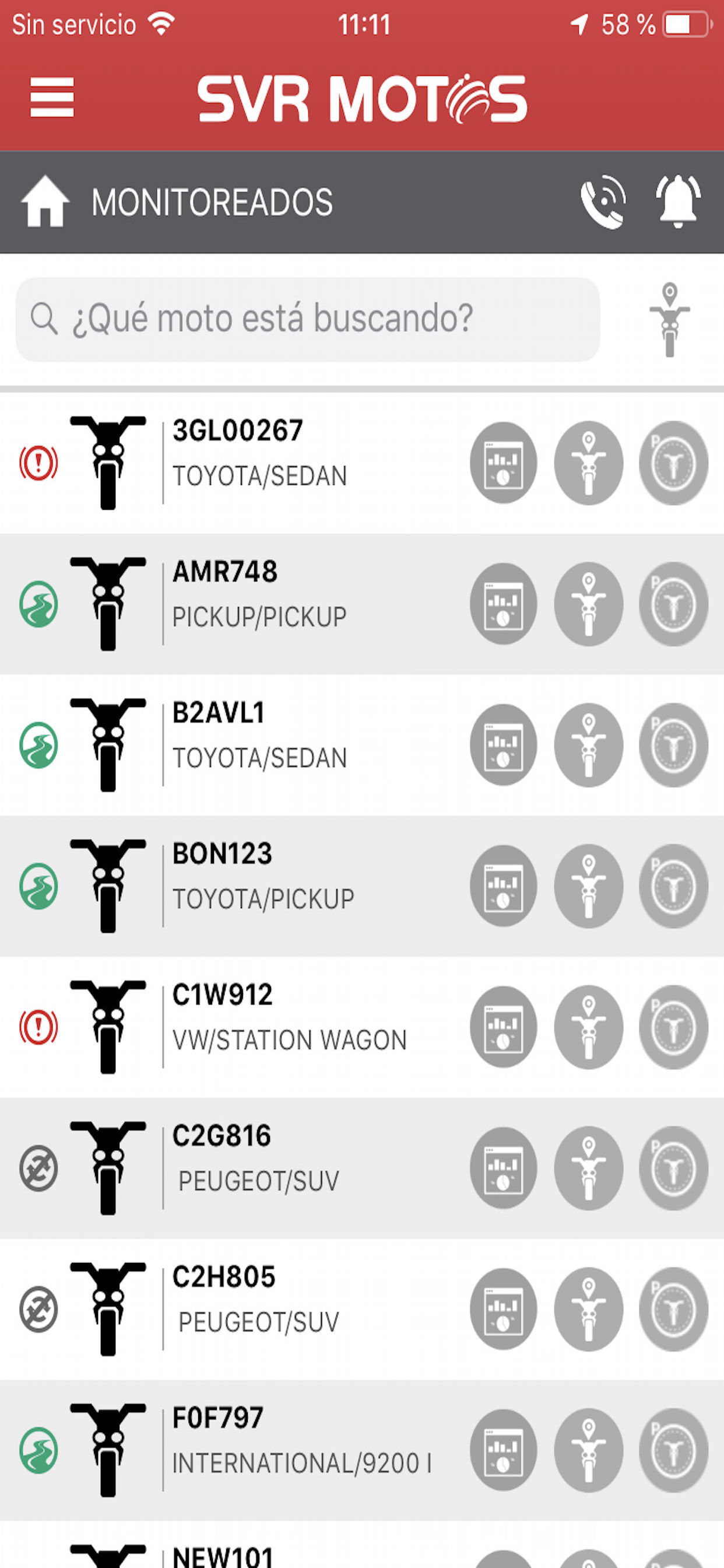
Task: Tap the parking icon for C1W912
Action: click(673, 1027)
